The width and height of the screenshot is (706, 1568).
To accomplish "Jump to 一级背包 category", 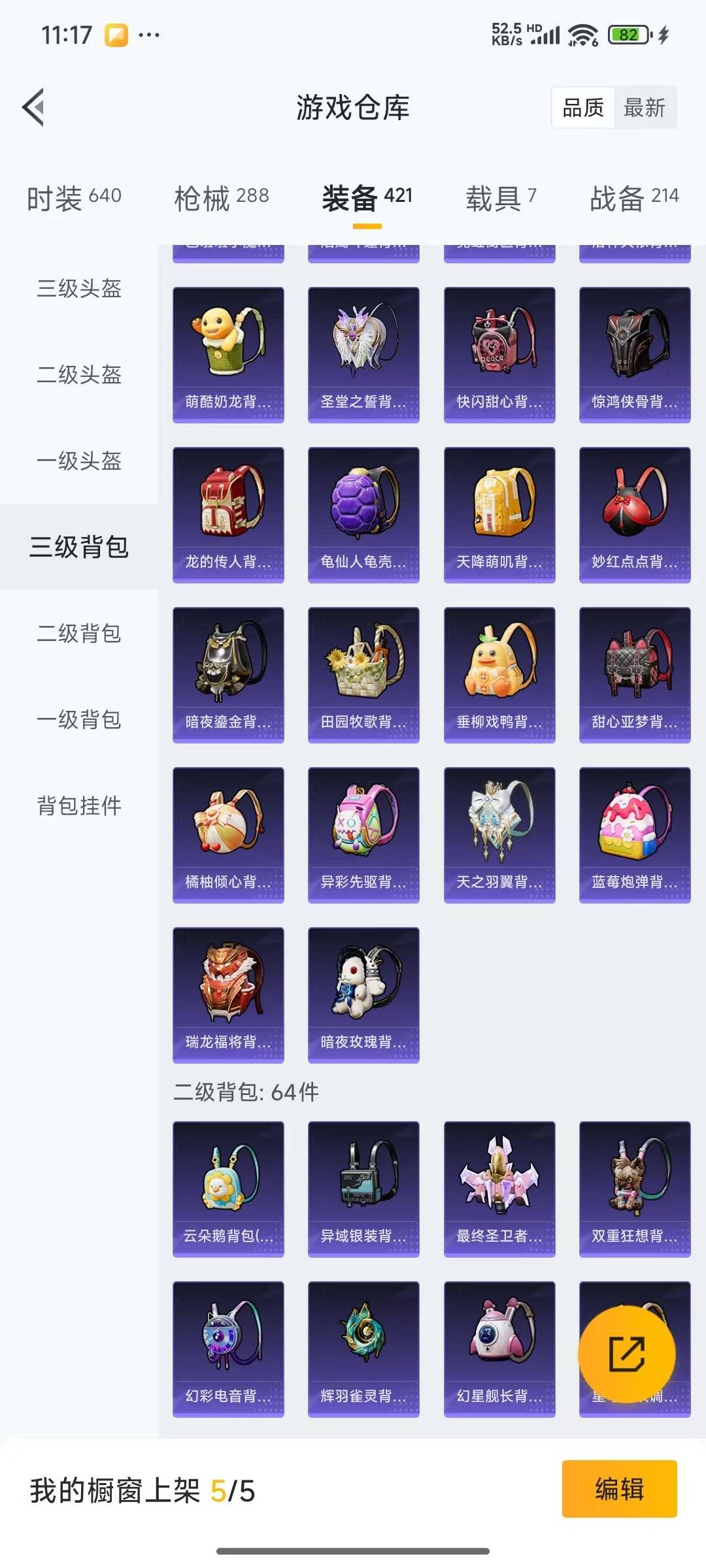I will click(x=79, y=719).
